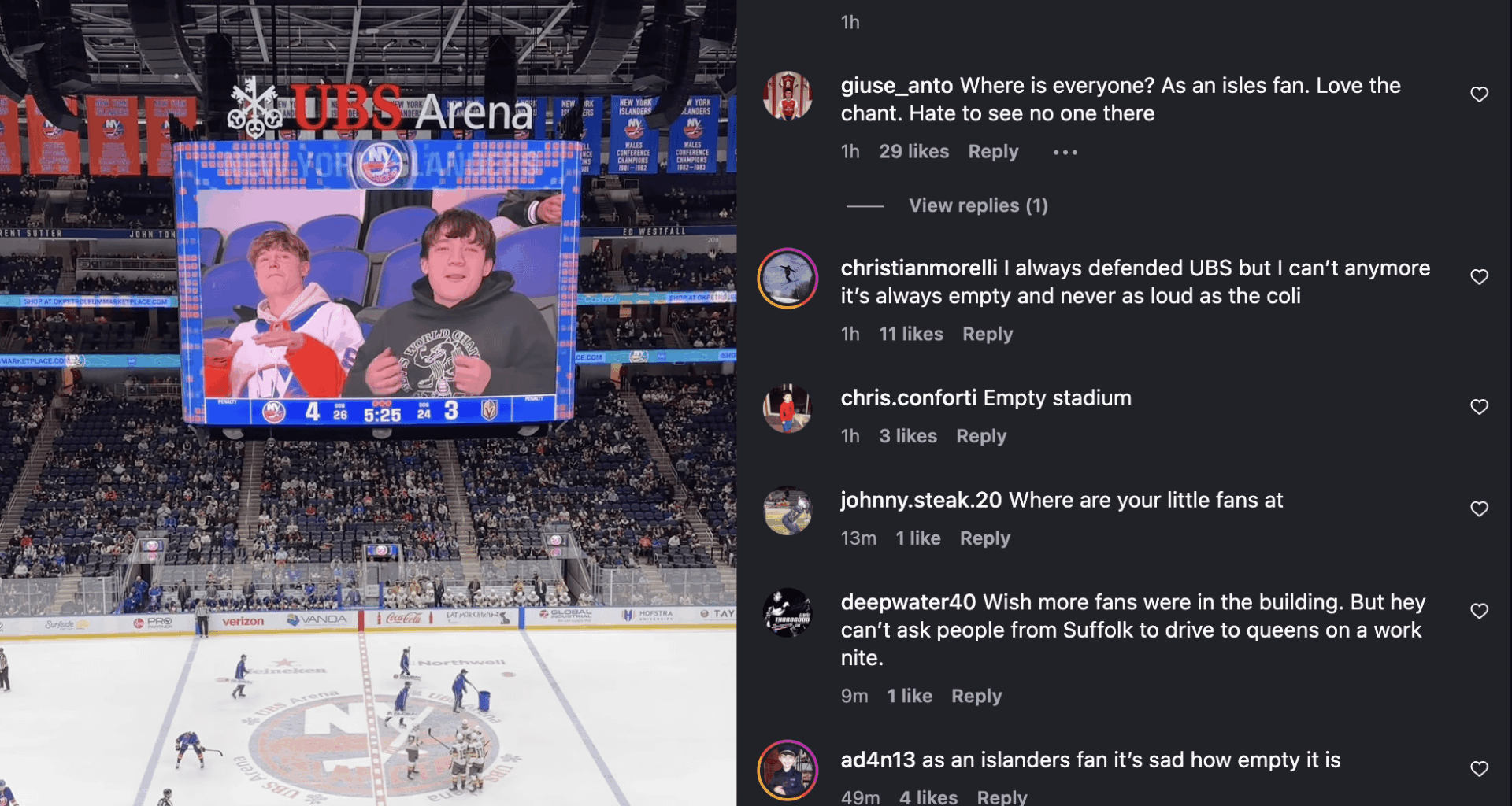
Task: Like ad4n13's comment
Action: click(x=1479, y=769)
